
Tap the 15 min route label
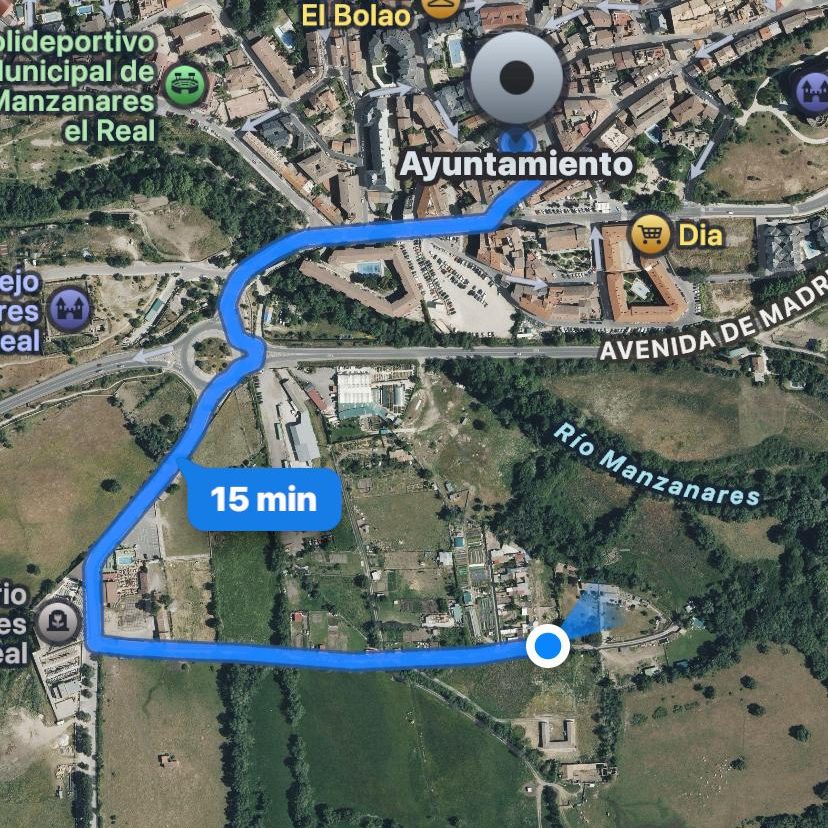264,498
